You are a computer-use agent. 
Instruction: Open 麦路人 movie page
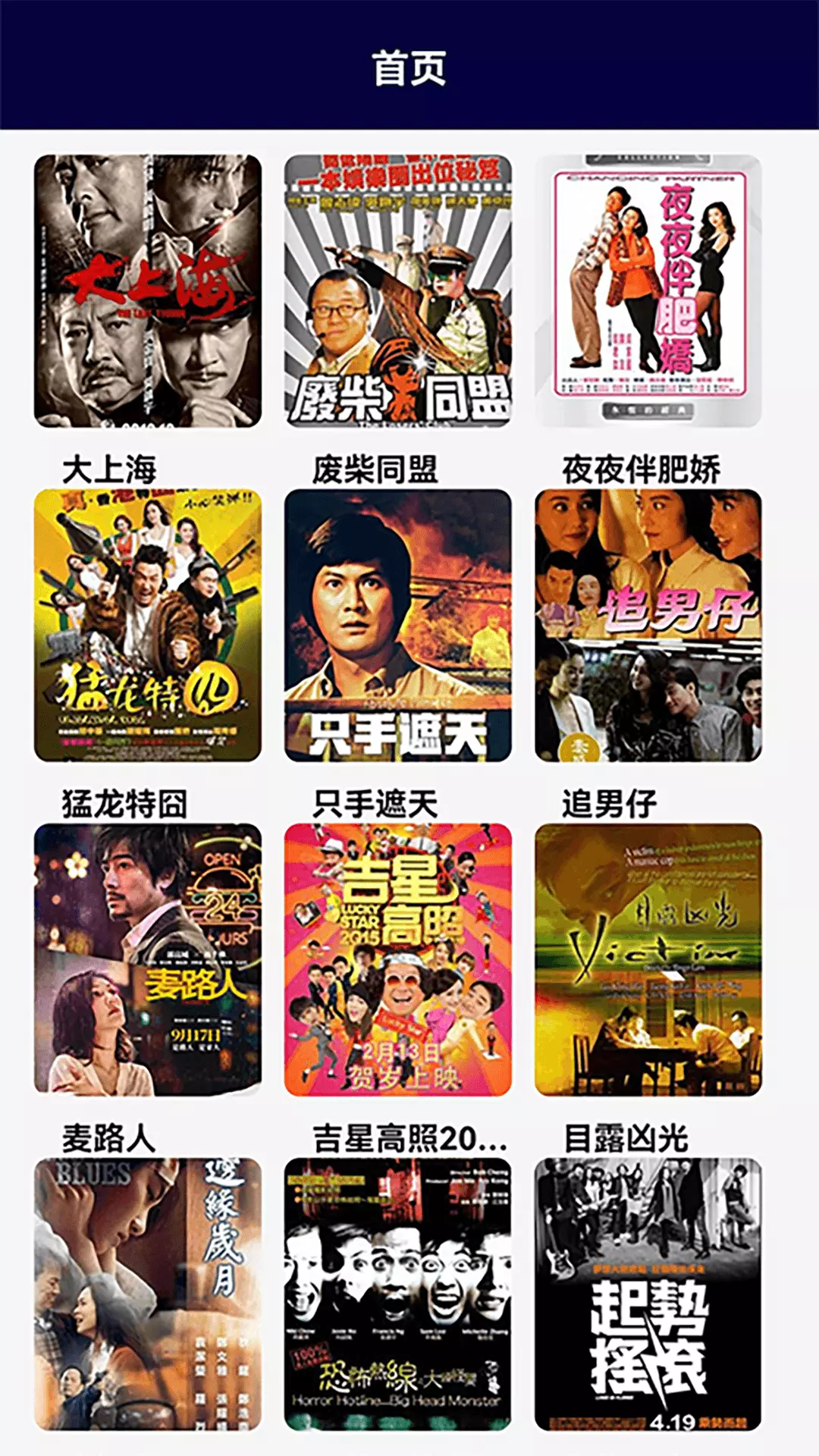click(x=148, y=960)
